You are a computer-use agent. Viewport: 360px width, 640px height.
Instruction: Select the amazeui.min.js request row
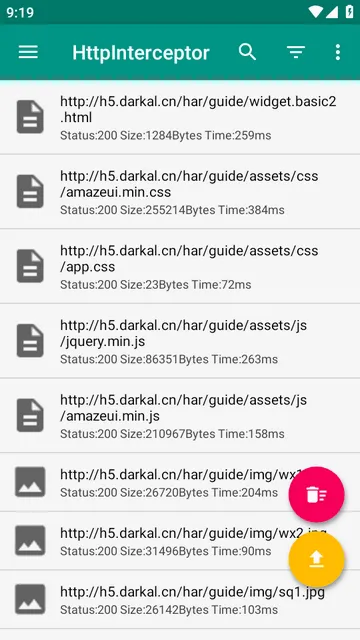pos(180,416)
